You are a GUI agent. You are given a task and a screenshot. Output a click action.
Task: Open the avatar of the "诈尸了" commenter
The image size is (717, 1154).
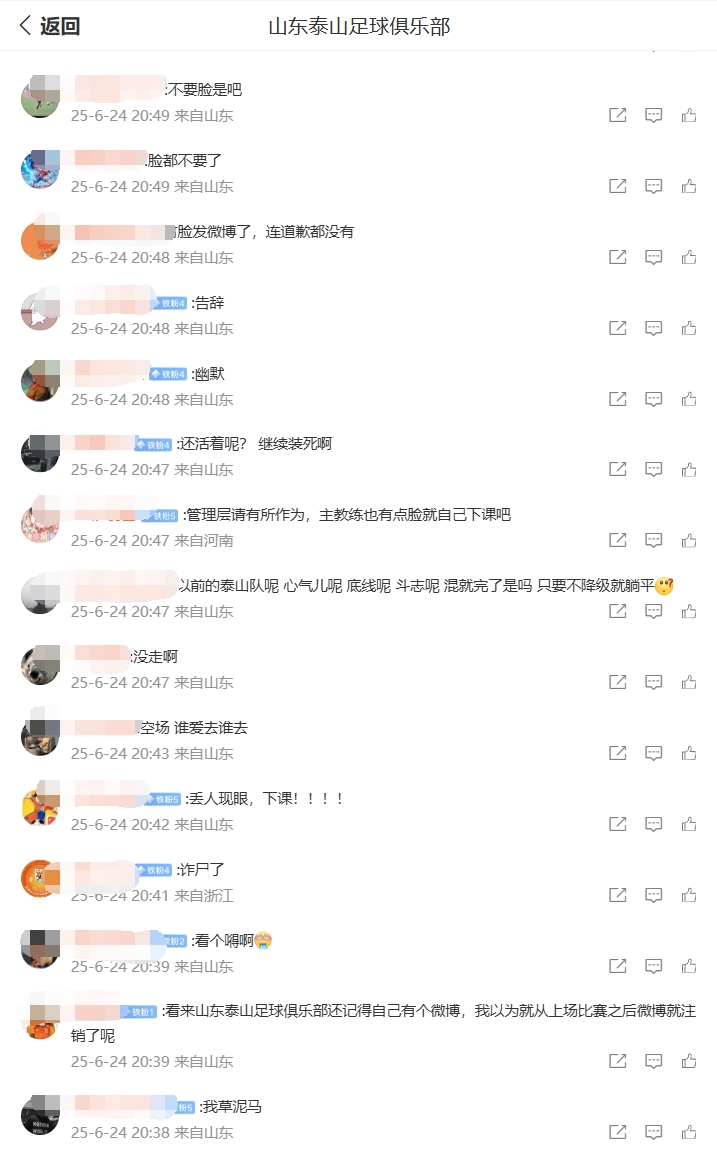point(40,878)
